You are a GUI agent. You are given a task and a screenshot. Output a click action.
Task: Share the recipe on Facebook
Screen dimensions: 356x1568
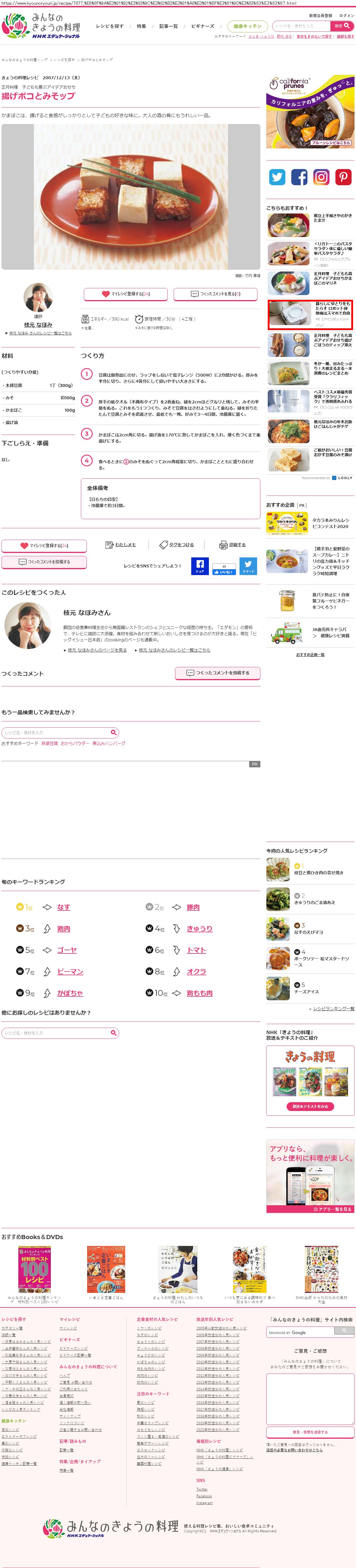pos(199,565)
